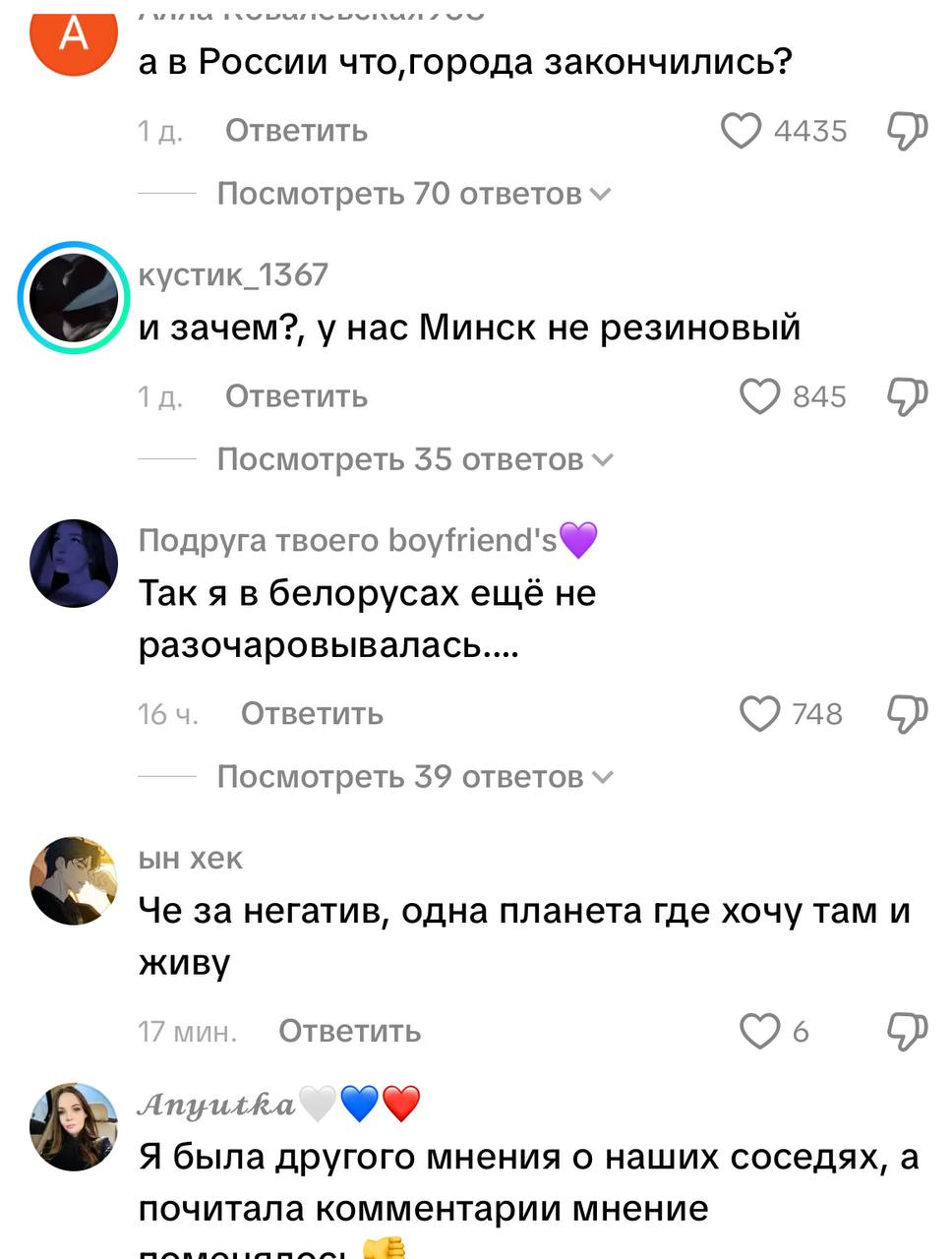Like the comment with 748 likes
The width and height of the screenshot is (952, 1259).
coord(759,714)
